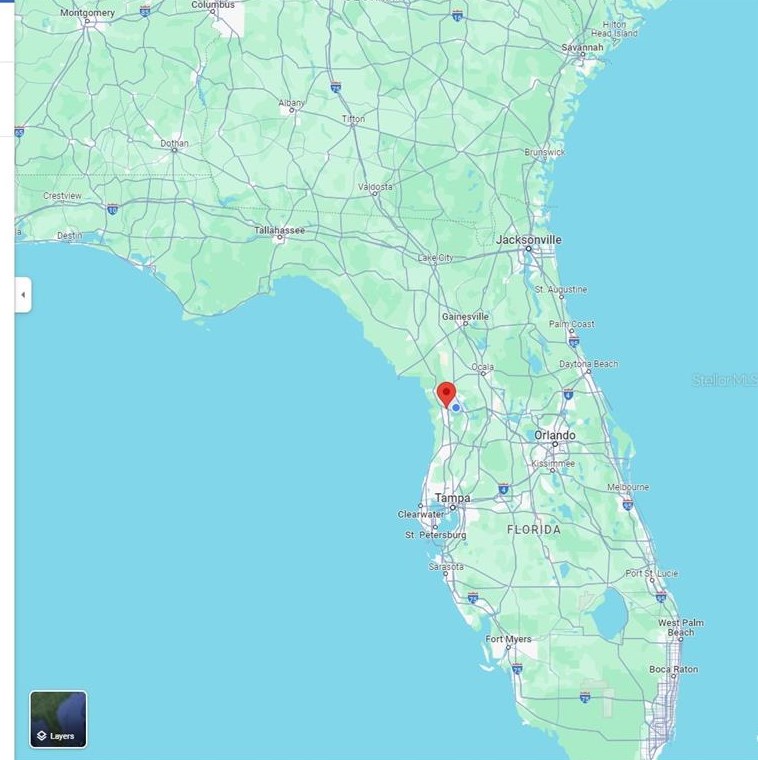Open the Layers map type selector

point(58,719)
